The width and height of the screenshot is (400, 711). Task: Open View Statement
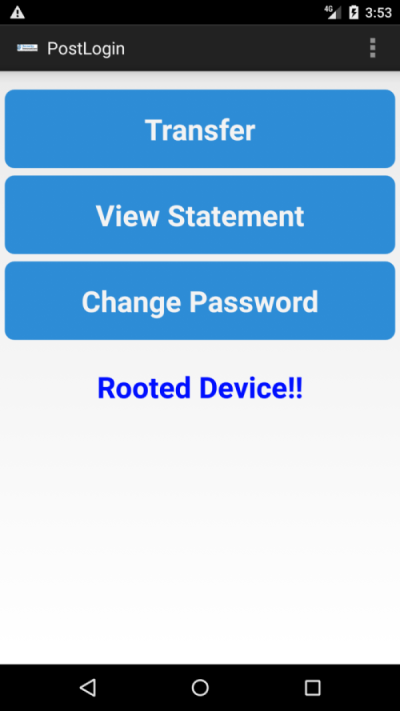point(200,215)
